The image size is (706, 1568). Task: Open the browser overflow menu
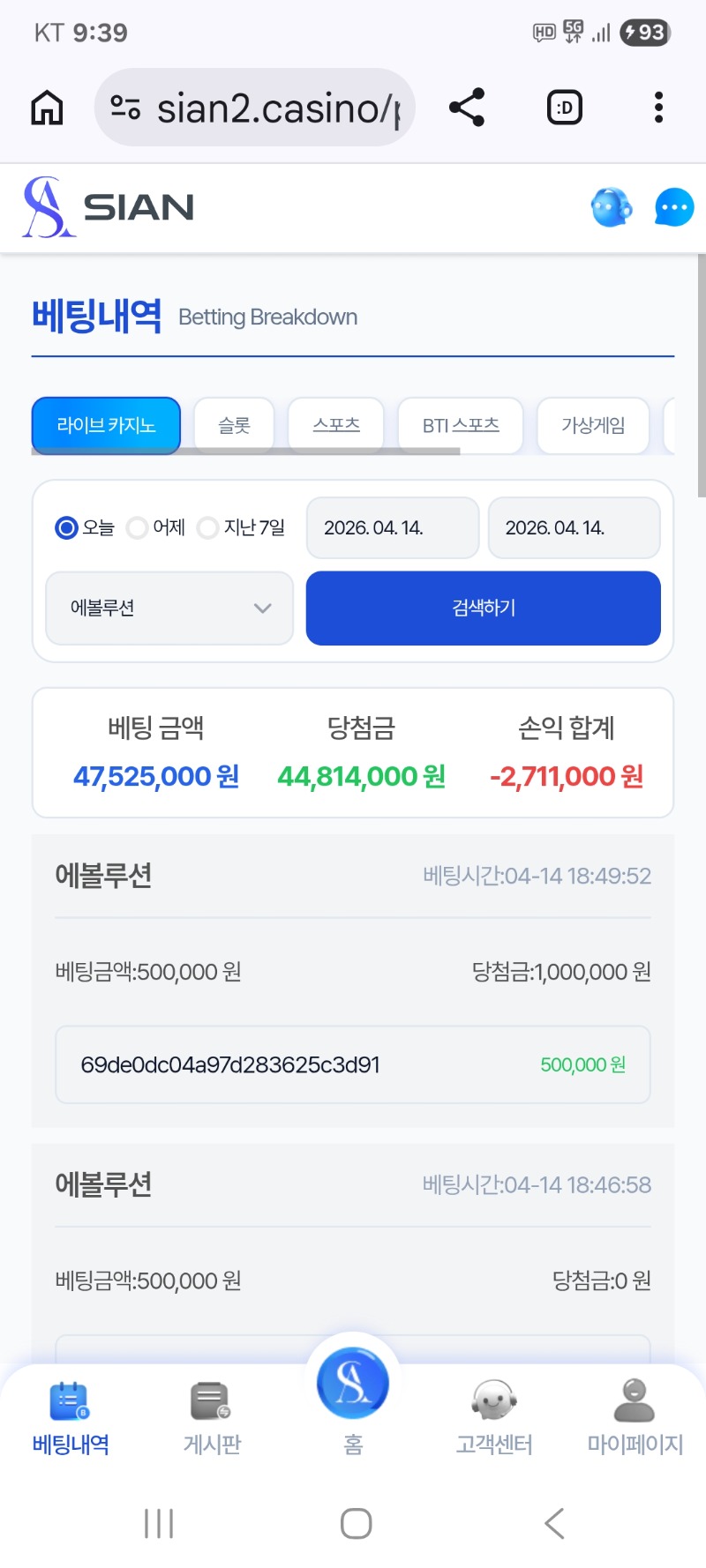658,108
